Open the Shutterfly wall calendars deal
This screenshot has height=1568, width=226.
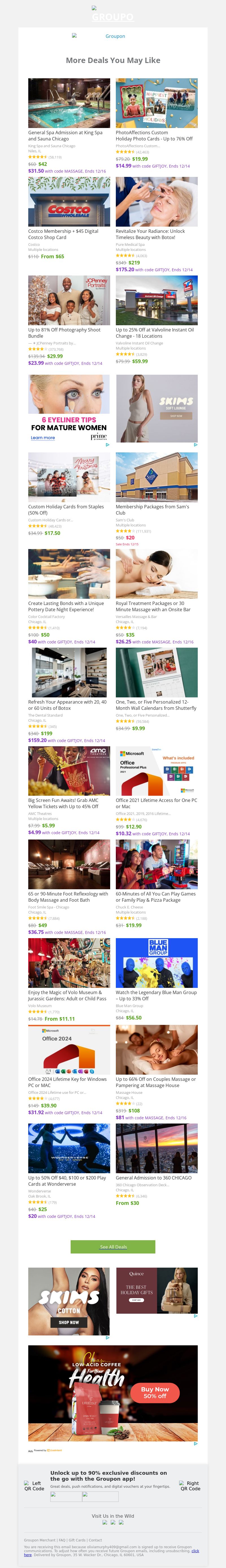click(157, 672)
